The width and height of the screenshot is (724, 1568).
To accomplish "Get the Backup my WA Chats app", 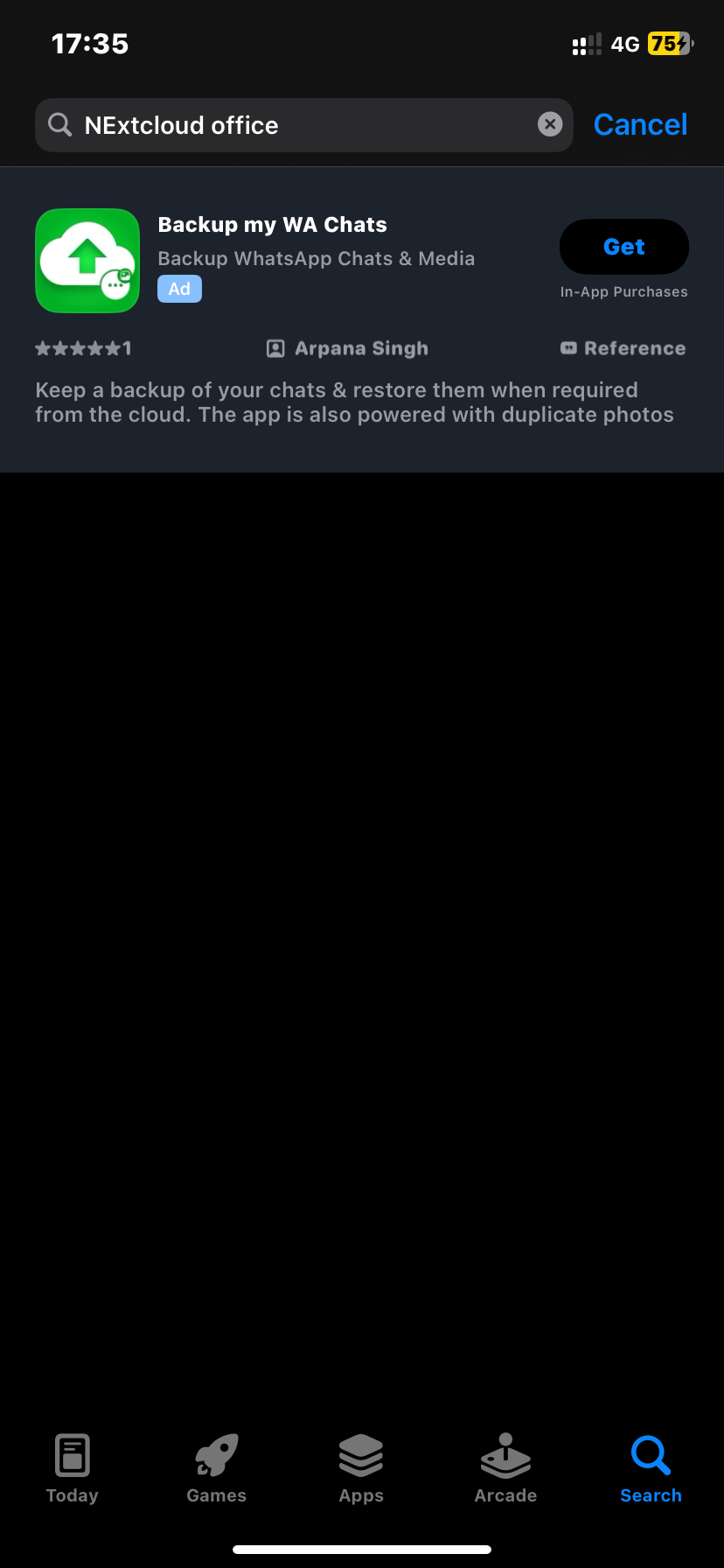I will (624, 247).
